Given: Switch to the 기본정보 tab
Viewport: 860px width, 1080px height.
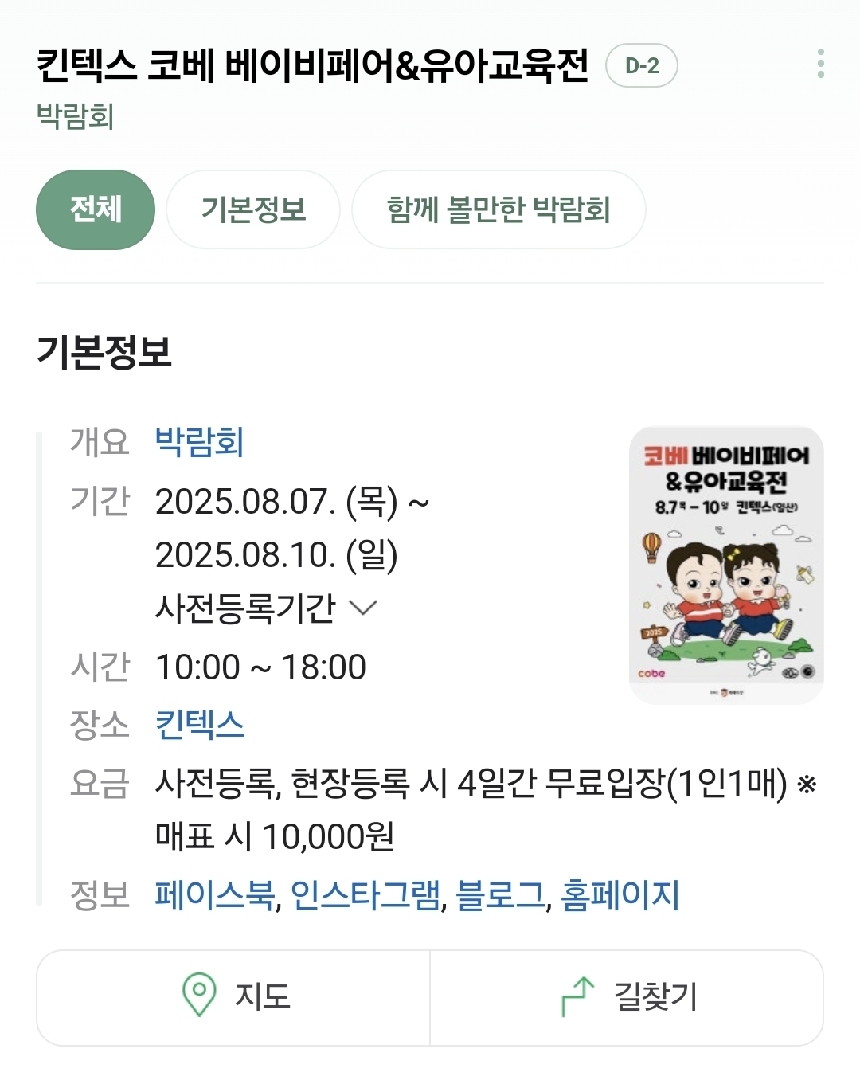Looking at the screenshot, I should pos(253,210).
